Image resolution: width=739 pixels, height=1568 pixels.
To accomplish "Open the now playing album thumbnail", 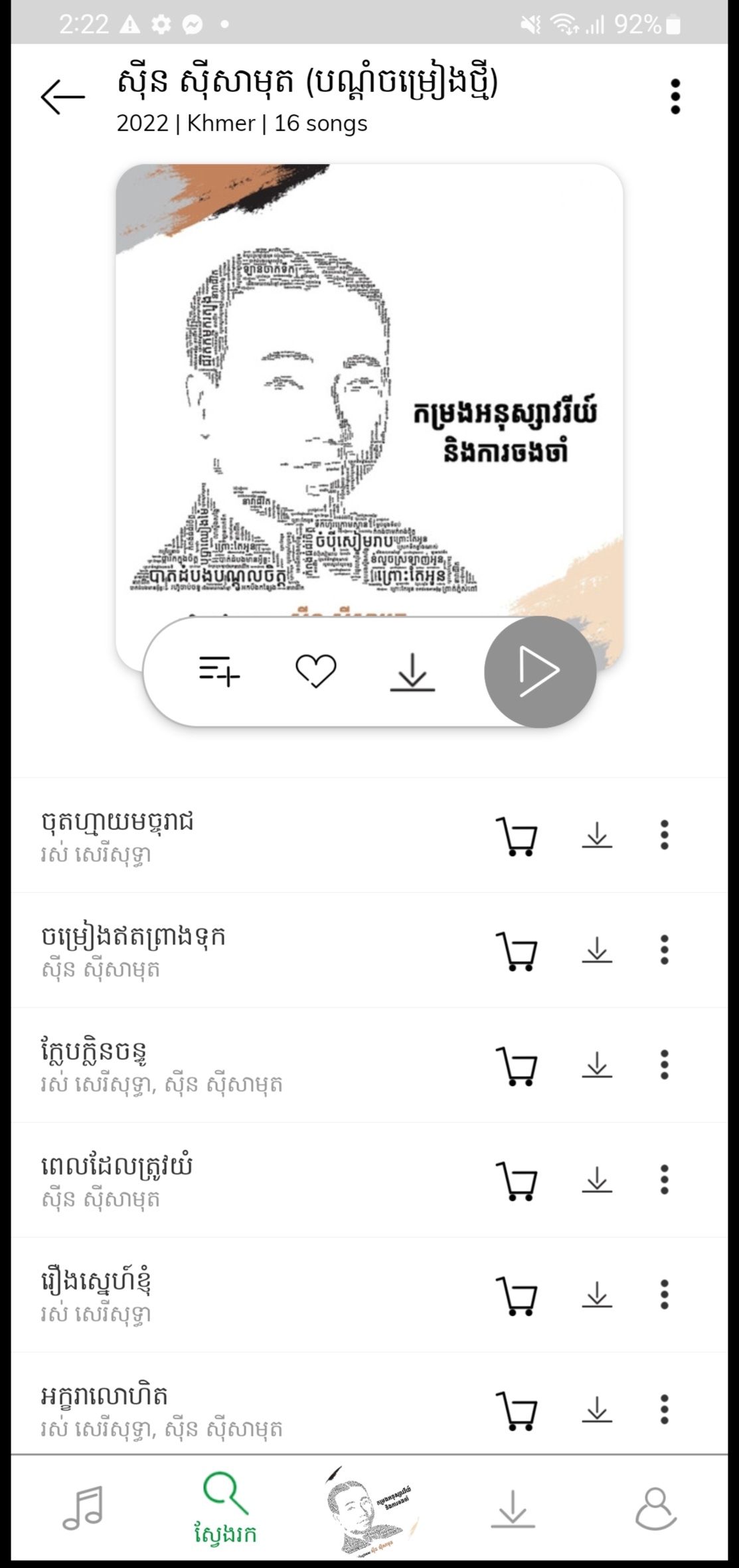I will tap(370, 1510).
